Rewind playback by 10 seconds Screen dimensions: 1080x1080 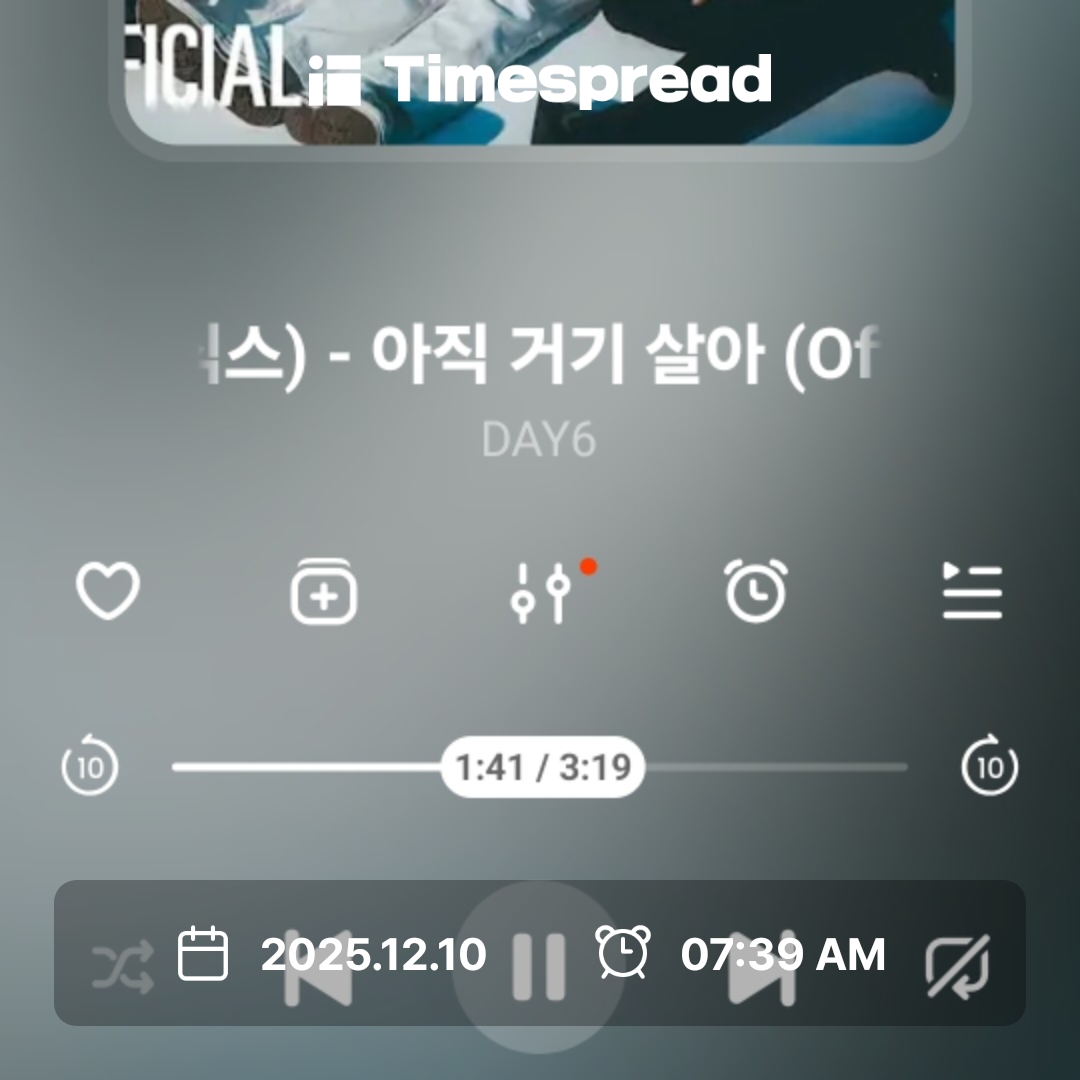pos(90,768)
